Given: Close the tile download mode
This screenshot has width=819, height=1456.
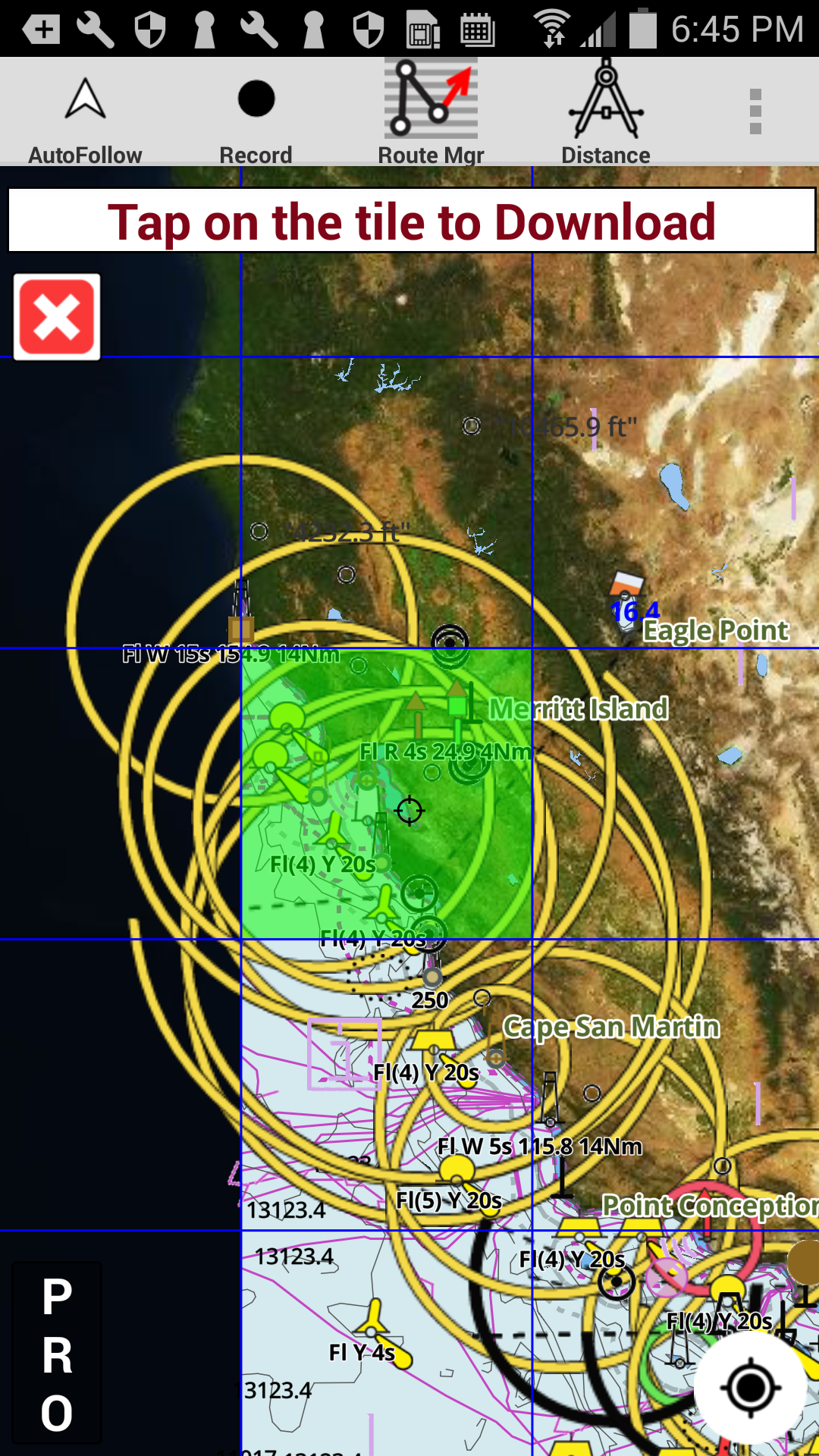Looking at the screenshot, I should 57,317.
